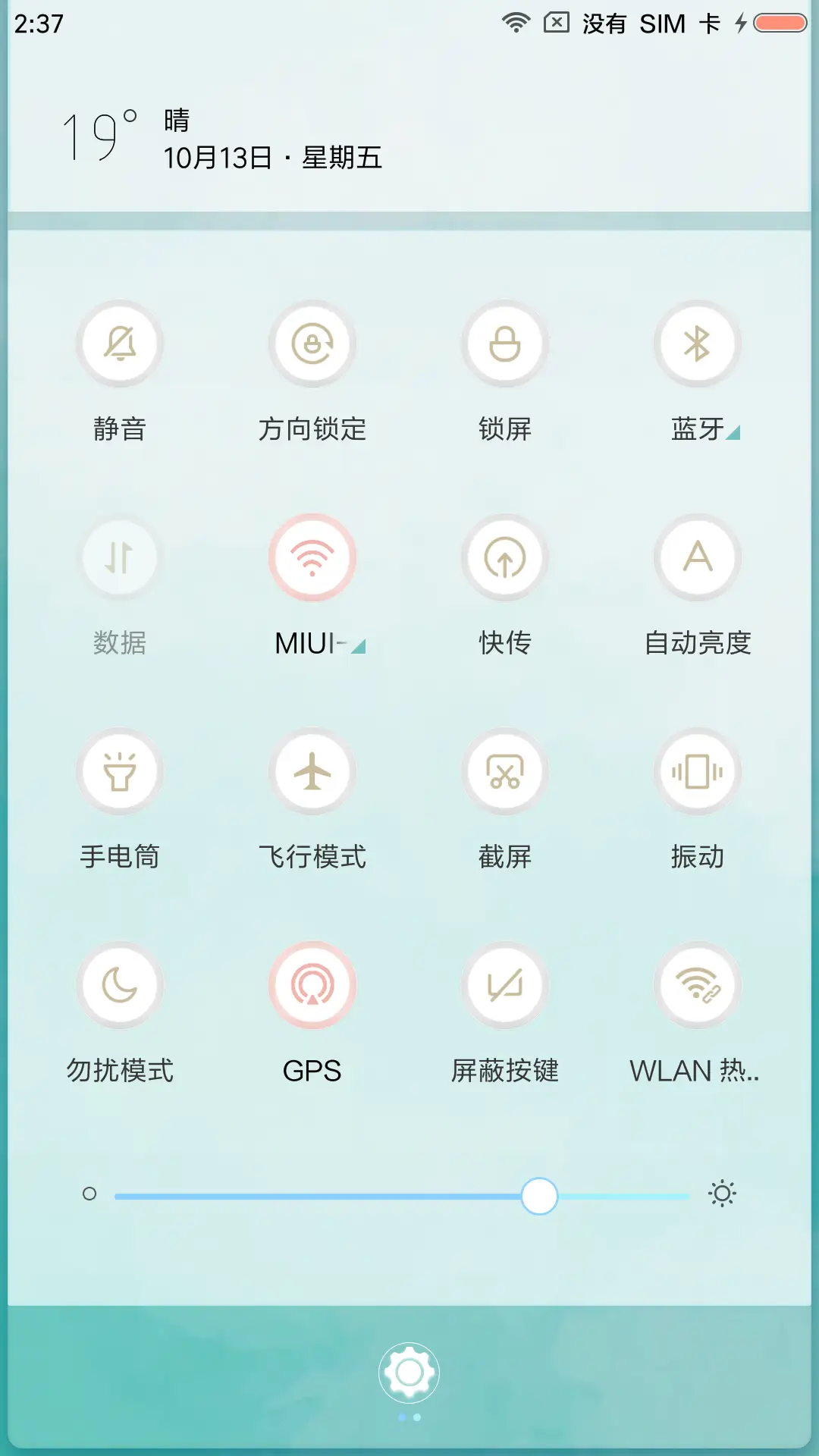Enable 飞行模式 airplane mode
819x1456 pixels.
coord(312,771)
